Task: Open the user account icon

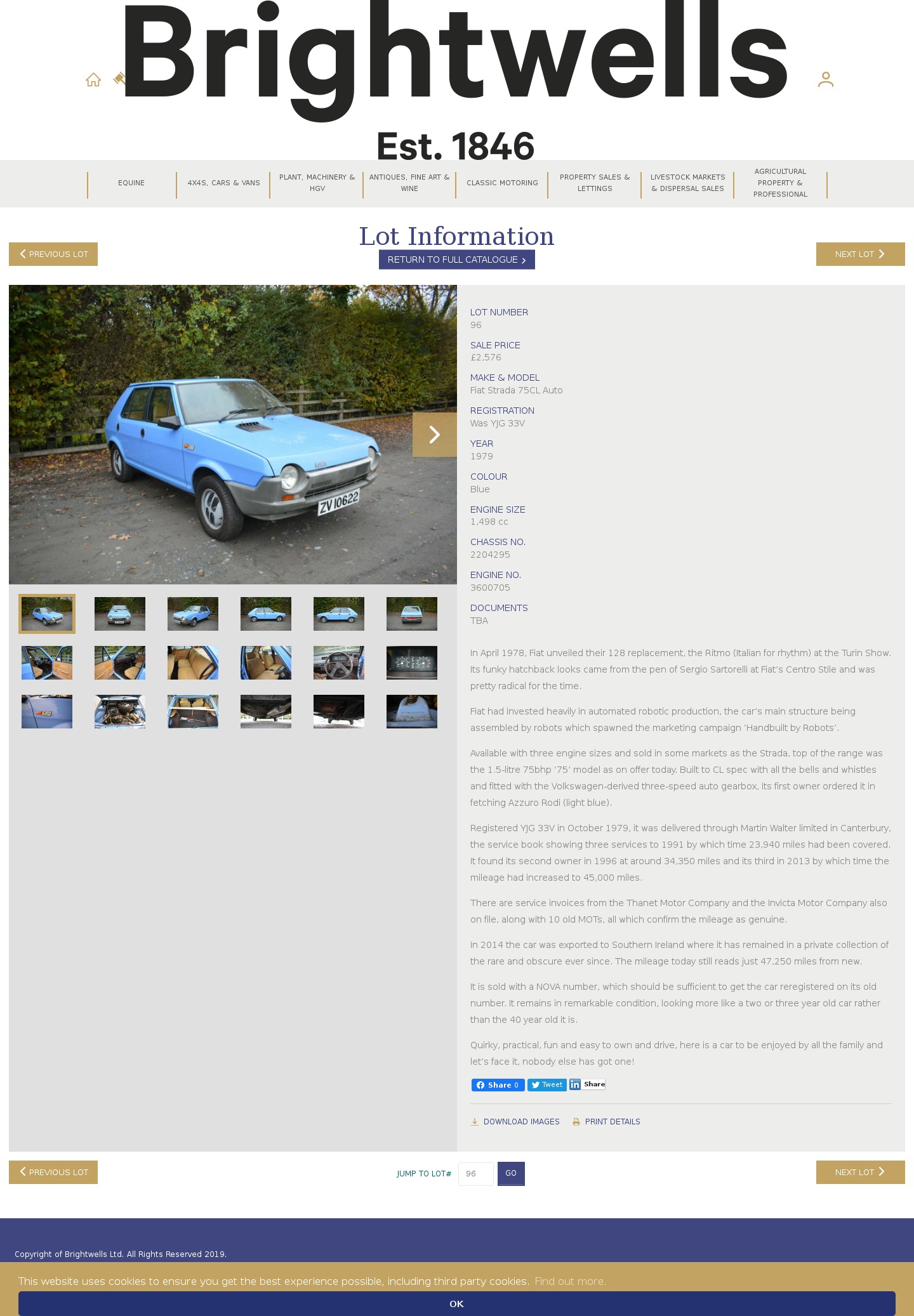Action: pos(825,80)
